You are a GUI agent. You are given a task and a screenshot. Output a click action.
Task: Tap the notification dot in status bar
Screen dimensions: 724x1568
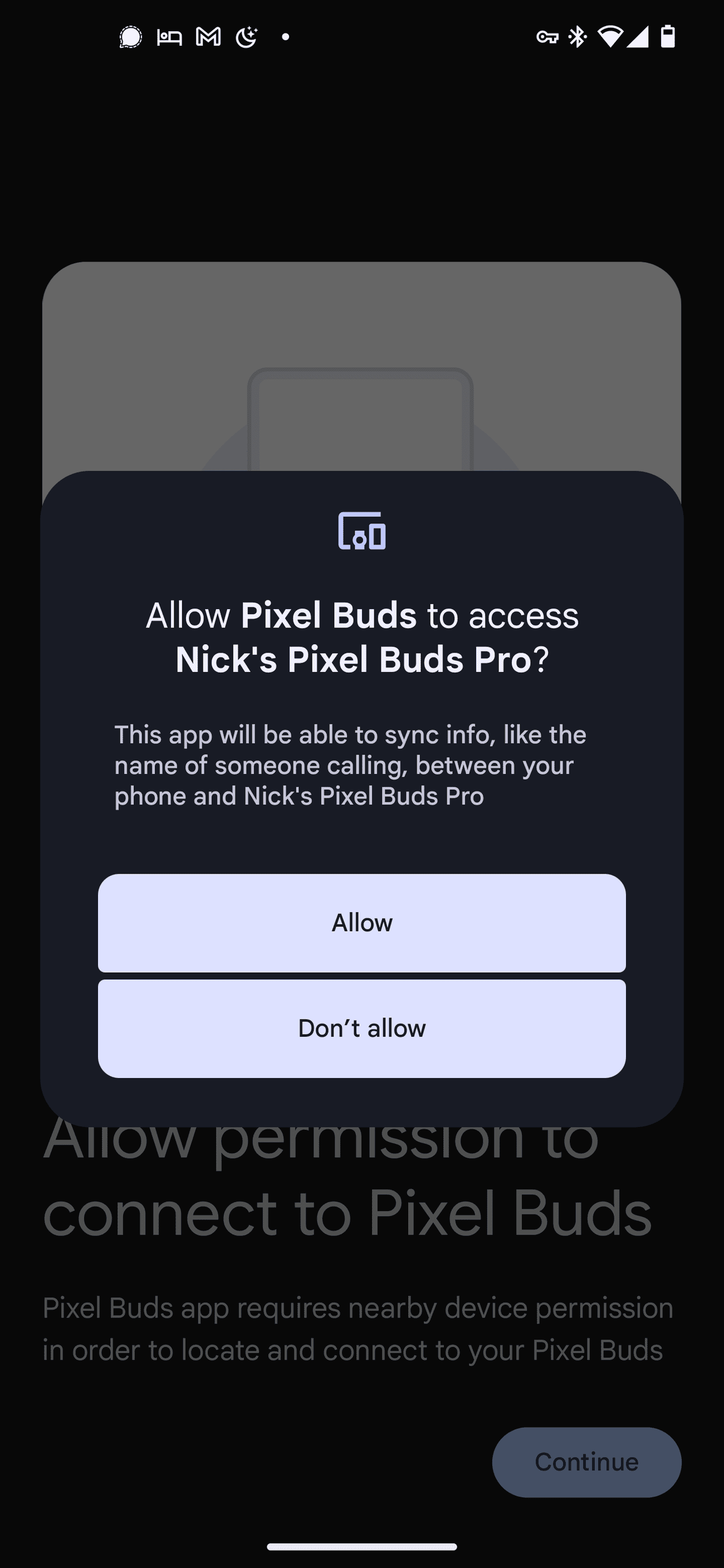[x=285, y=37]
